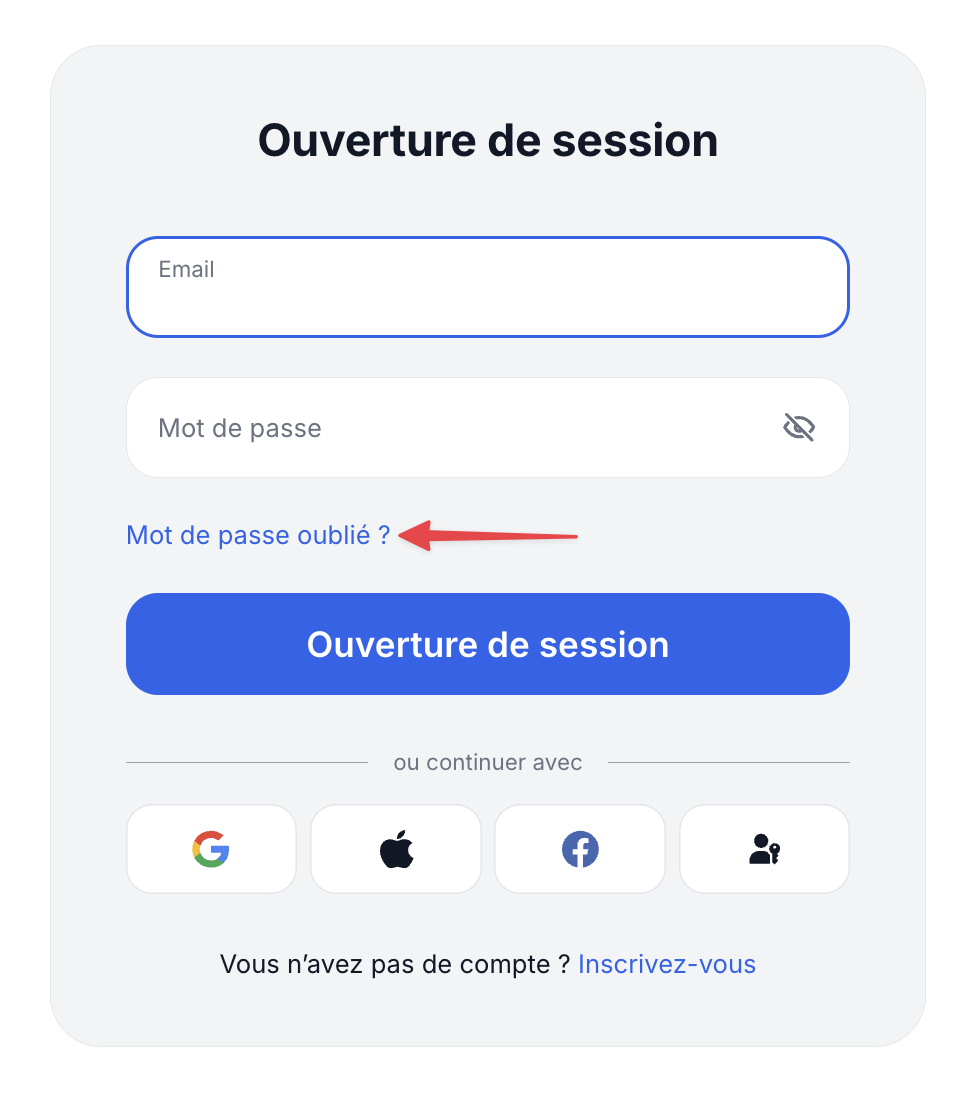The height and width of the screenshot is (1102, 978).
Task: Continue with Google sign-in
Action: 211,849
